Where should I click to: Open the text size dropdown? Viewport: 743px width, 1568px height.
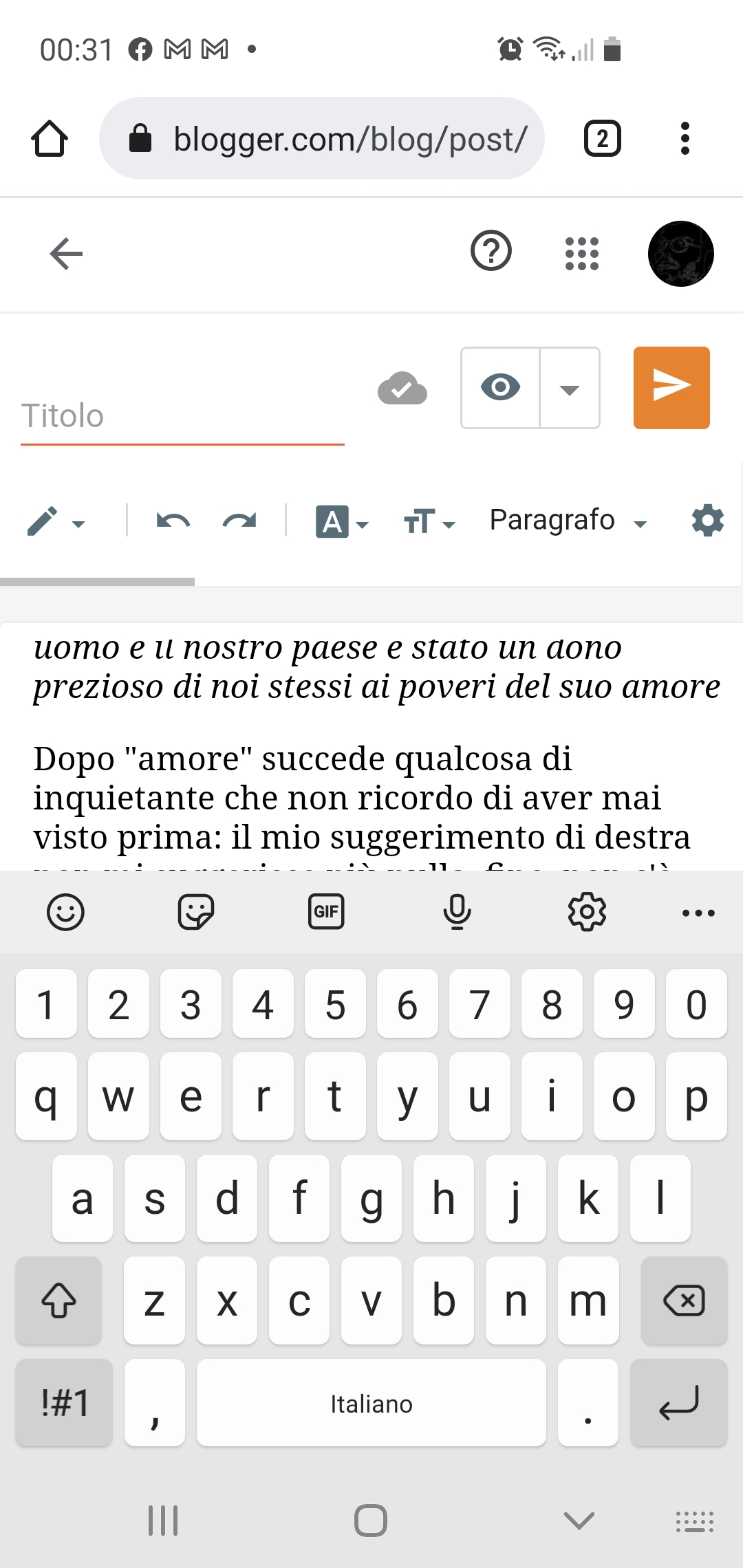[x=429, y=521]
